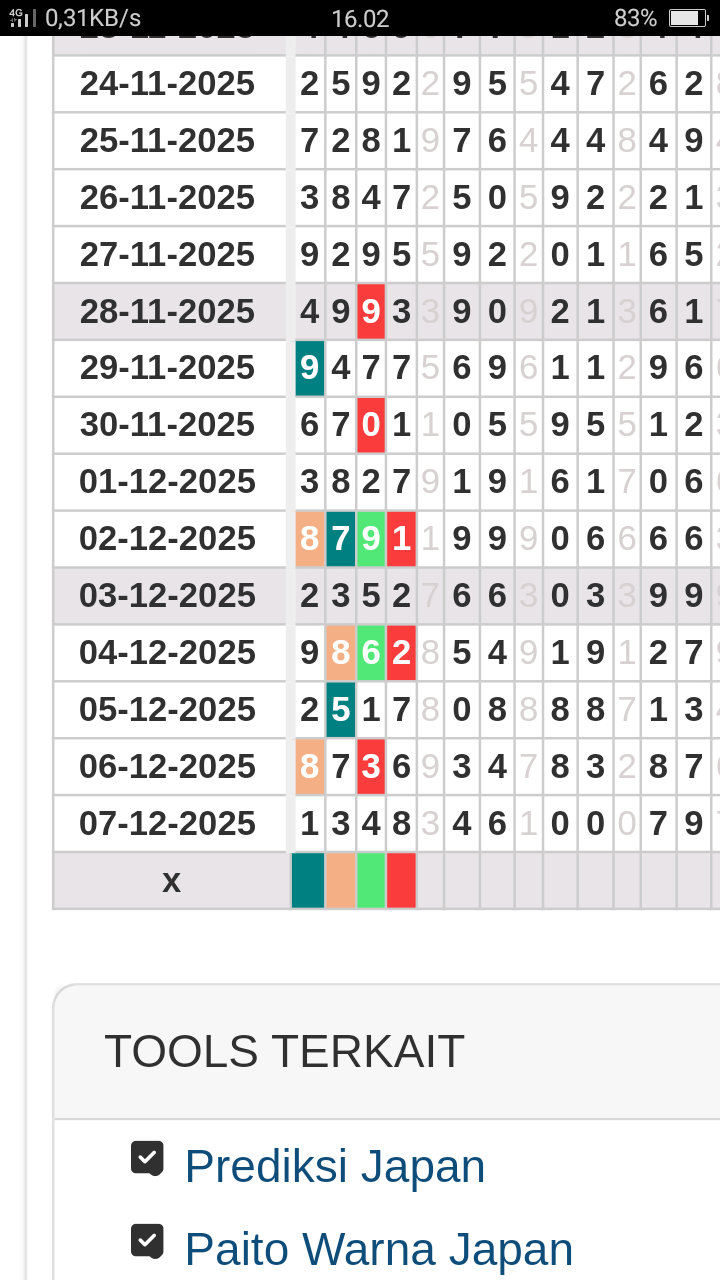
Task: Select the green color swatch
Action: click(x=371, y=881)
